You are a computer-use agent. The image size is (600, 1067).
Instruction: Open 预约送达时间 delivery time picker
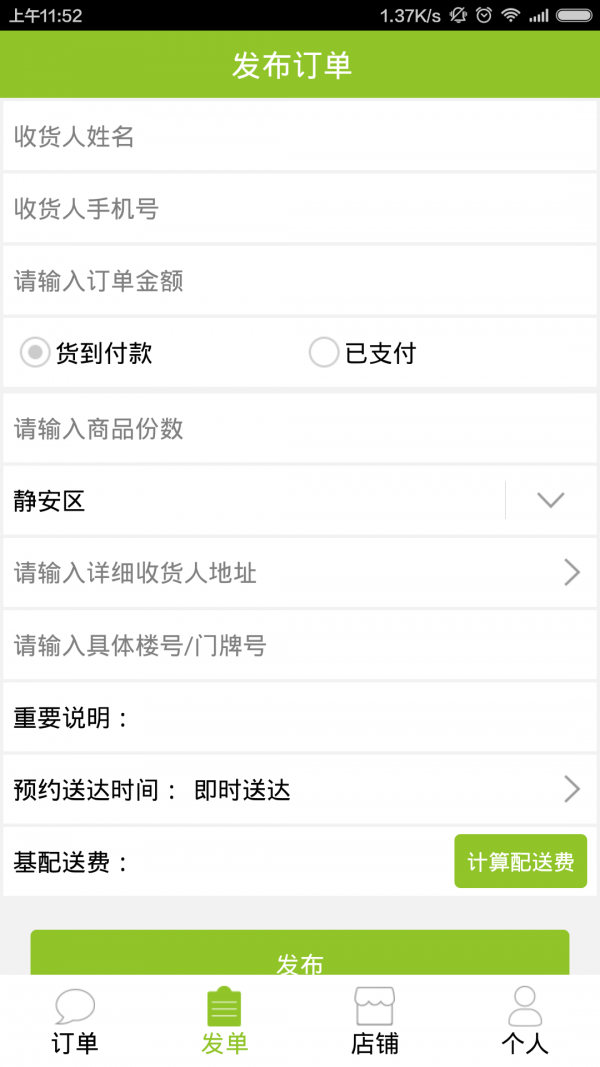click(300, 790)
